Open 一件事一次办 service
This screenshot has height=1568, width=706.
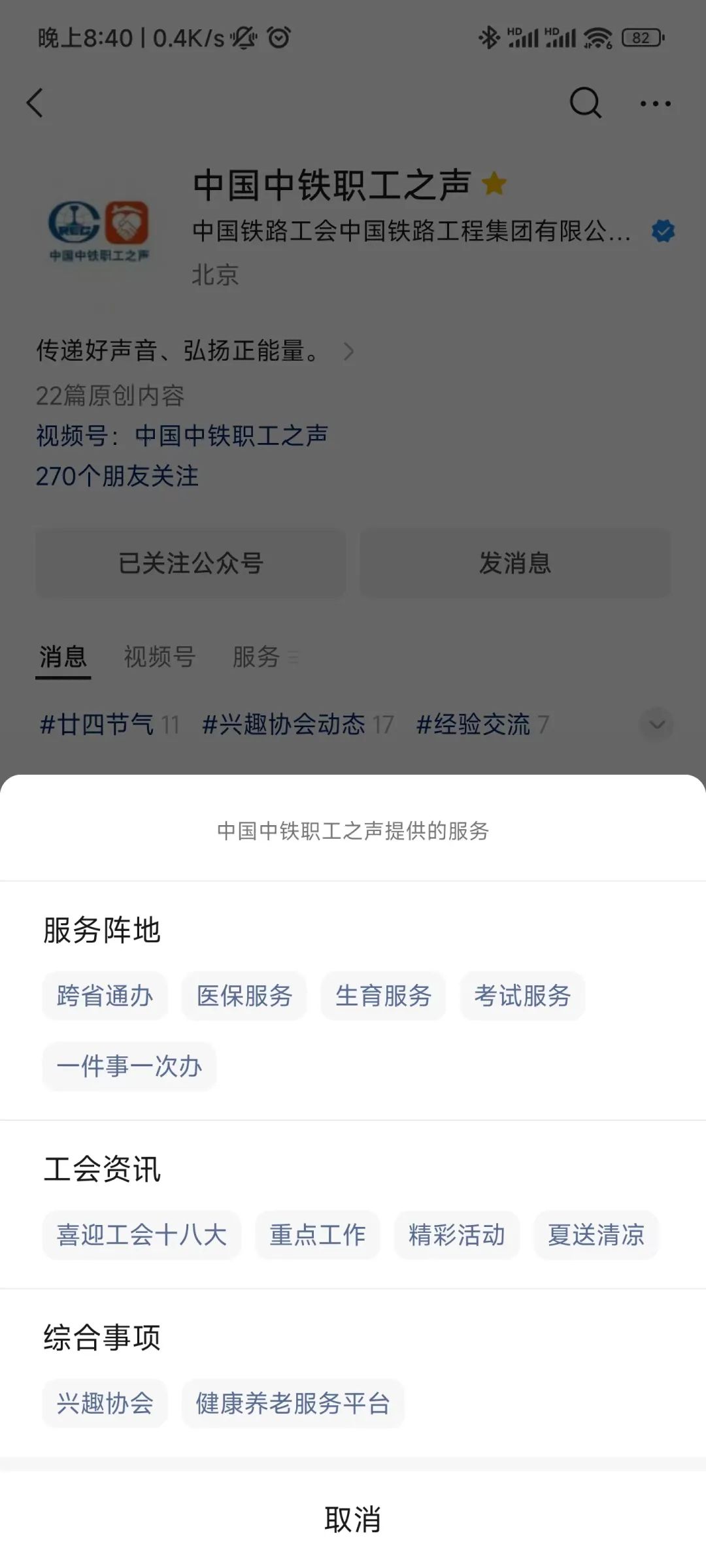[x=129, y=1066]
